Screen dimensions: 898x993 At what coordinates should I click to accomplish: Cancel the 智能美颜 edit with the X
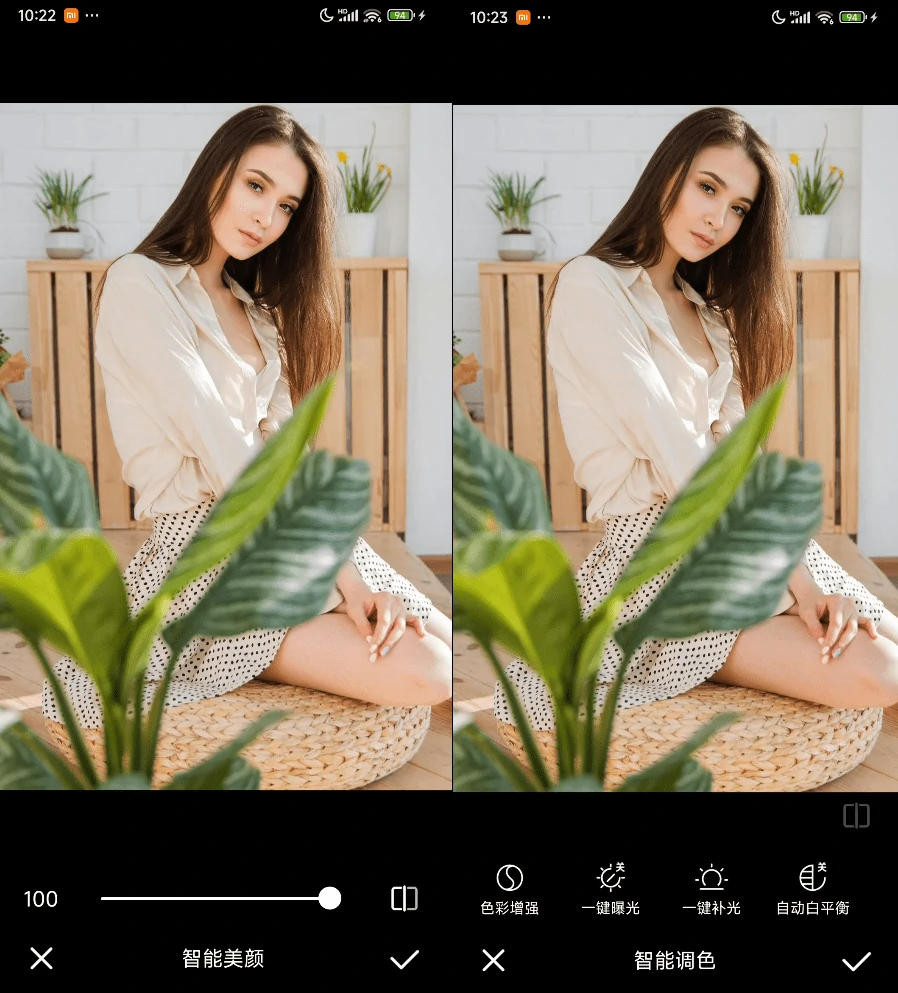pyautogui.click(x=41, y=959)
